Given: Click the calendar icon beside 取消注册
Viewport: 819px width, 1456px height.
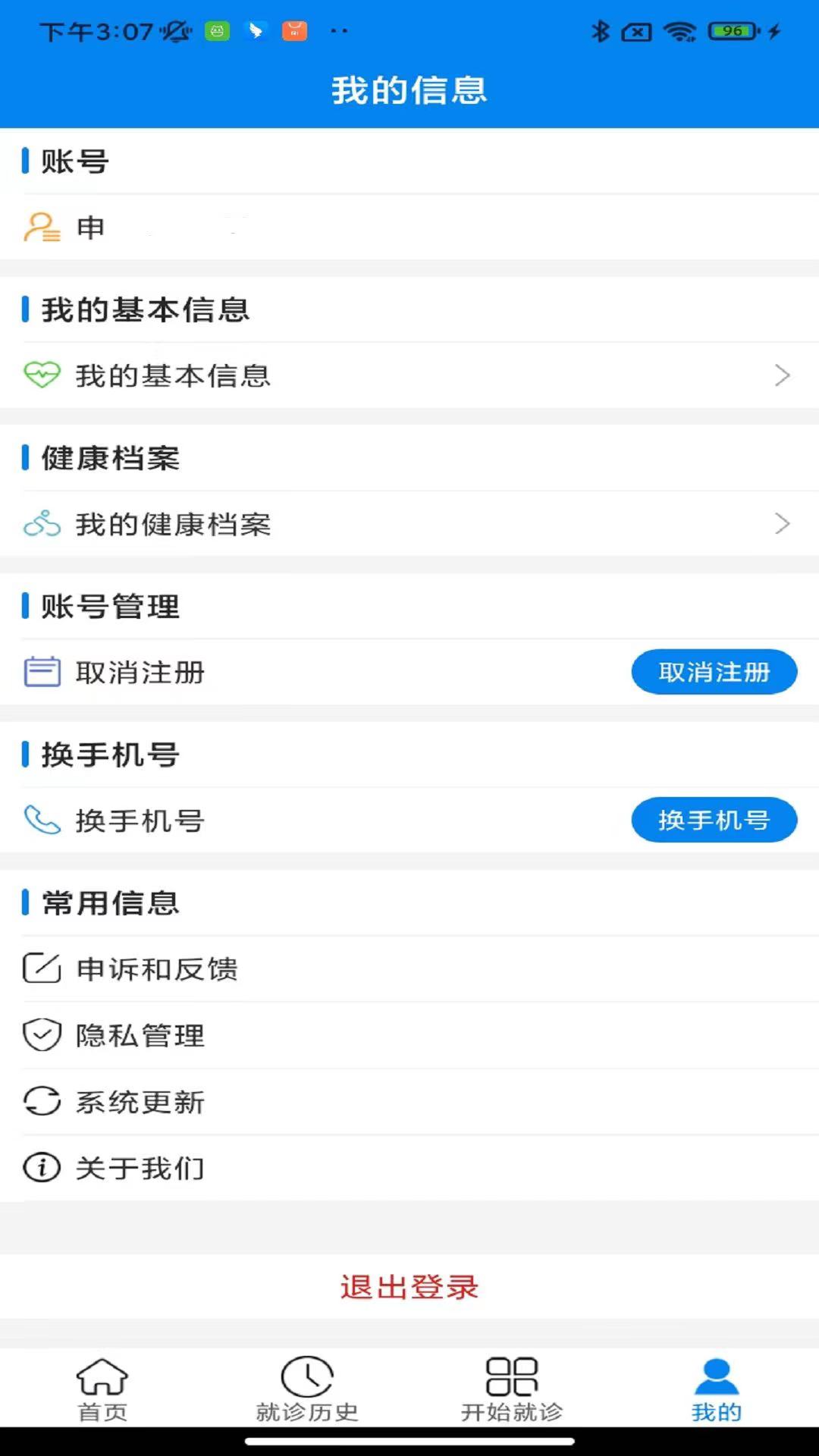Looking at the screenshot, I should 43,671.
